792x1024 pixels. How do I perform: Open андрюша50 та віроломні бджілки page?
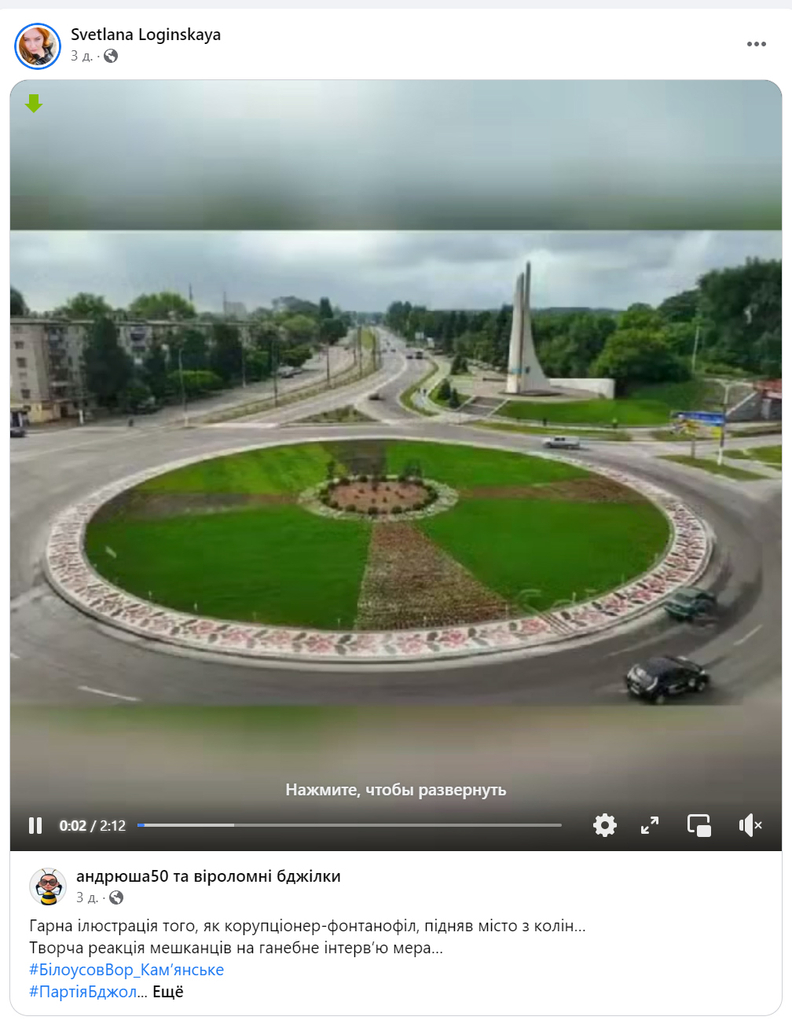click(208, 877)
